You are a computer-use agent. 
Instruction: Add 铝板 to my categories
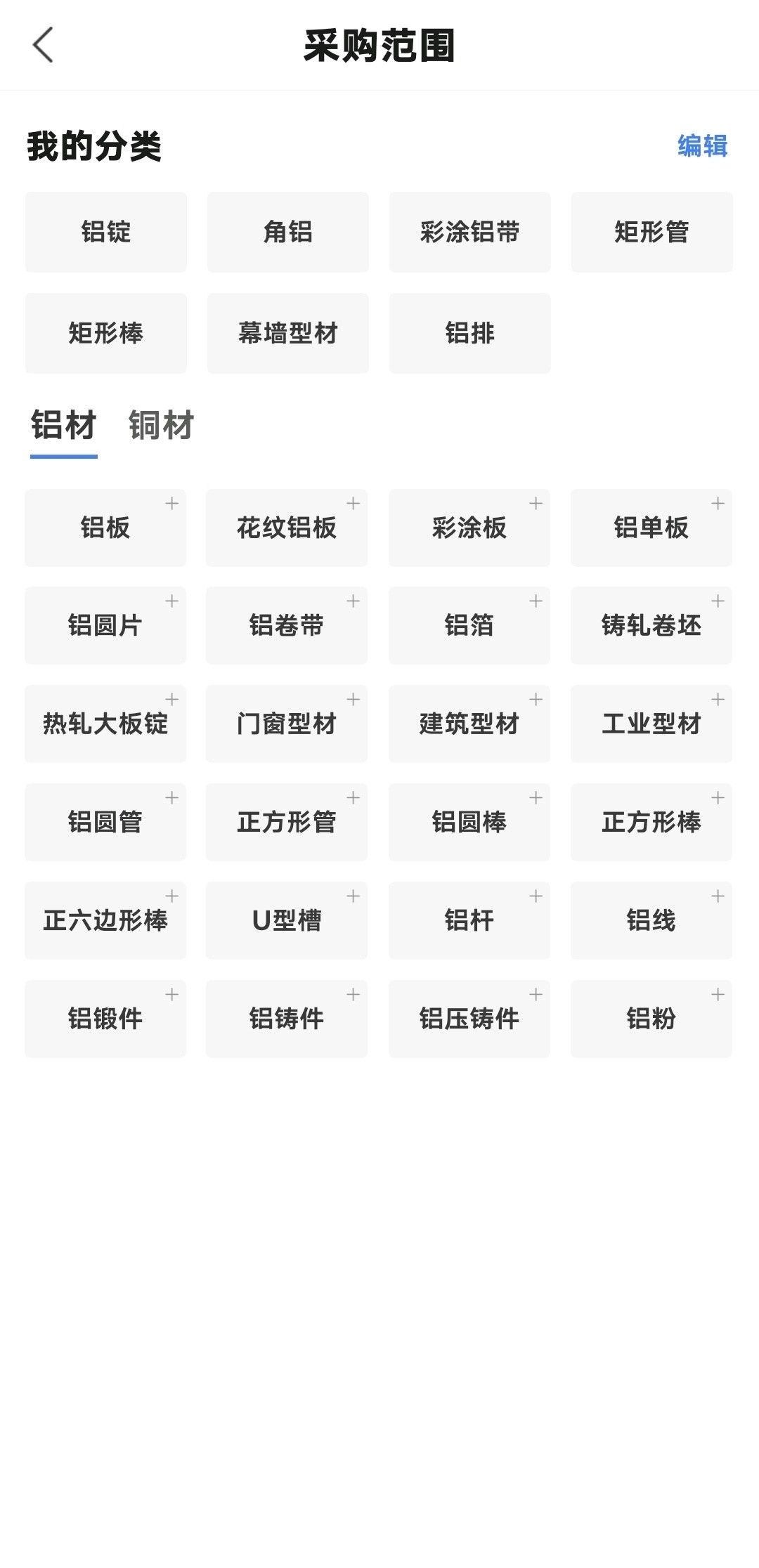coord(105,528)
